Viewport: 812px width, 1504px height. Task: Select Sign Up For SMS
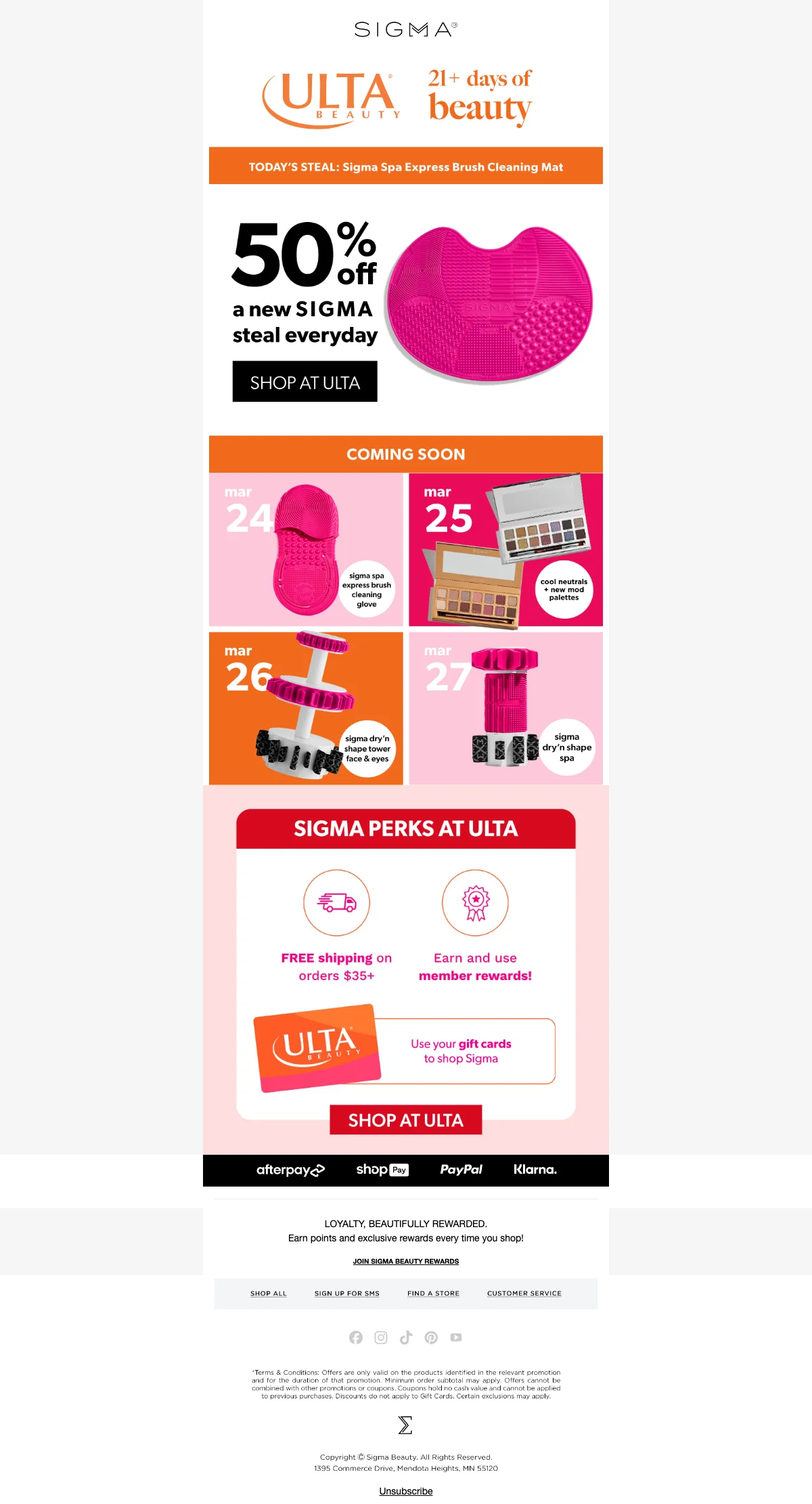click(346, 1293)
